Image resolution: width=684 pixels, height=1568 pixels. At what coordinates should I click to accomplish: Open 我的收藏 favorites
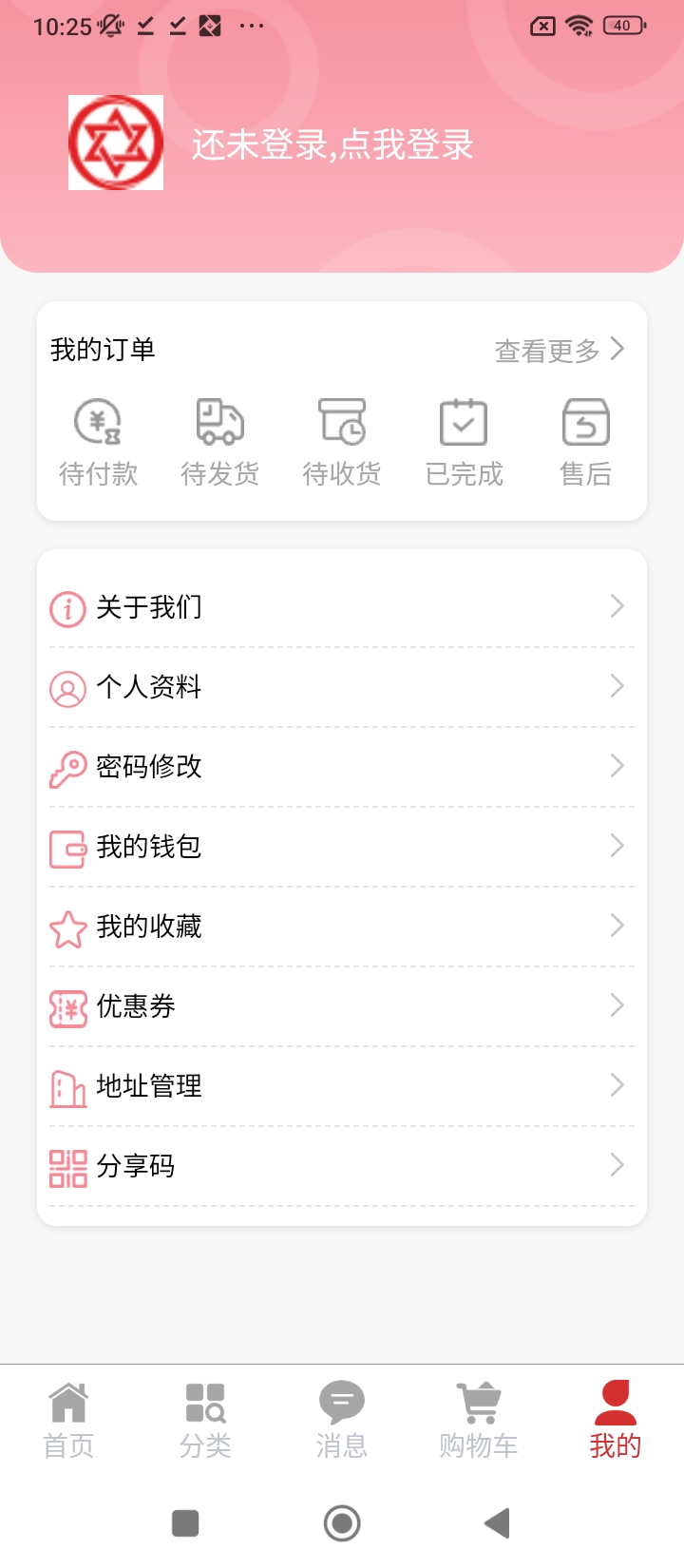[x=342, y=927]
